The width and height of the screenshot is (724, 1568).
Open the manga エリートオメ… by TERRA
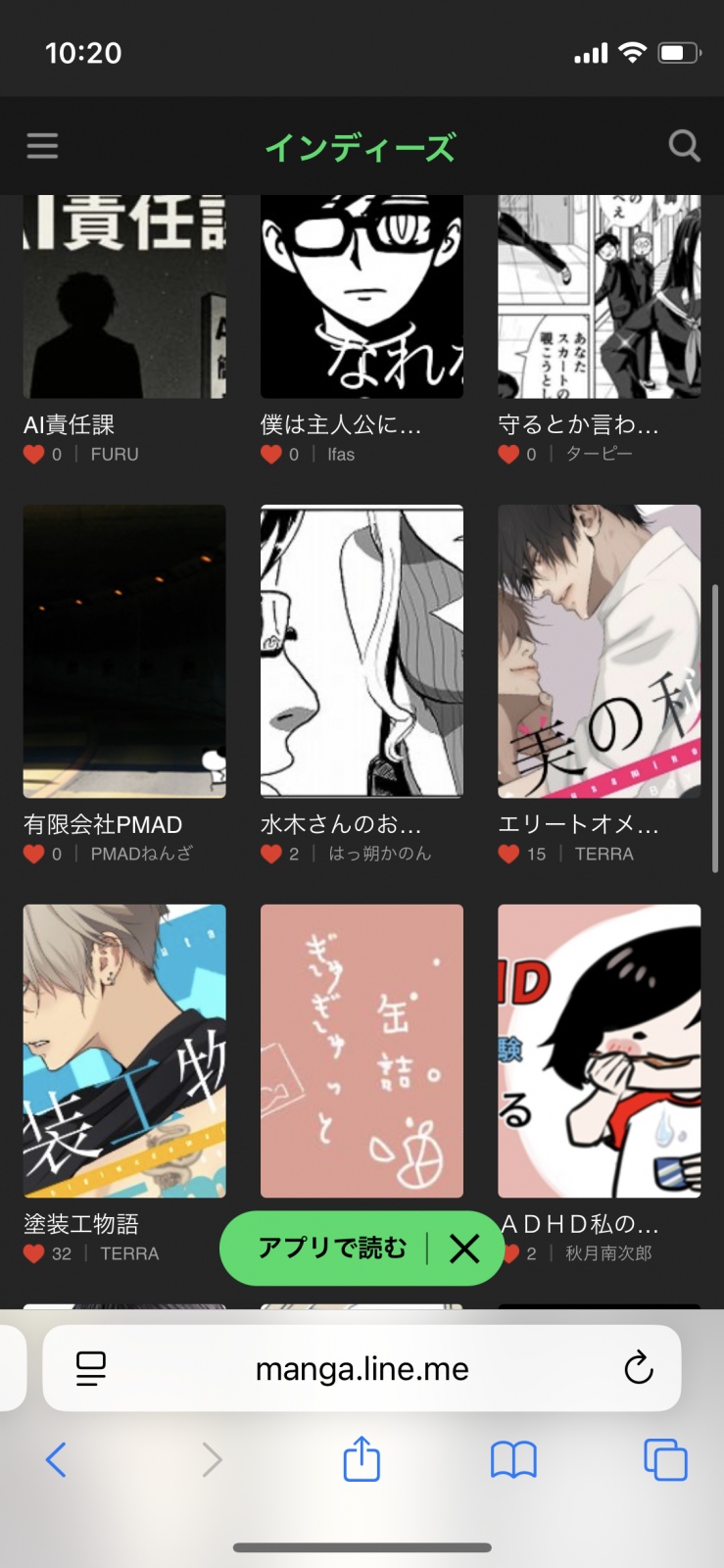click(x=599, y=652)
